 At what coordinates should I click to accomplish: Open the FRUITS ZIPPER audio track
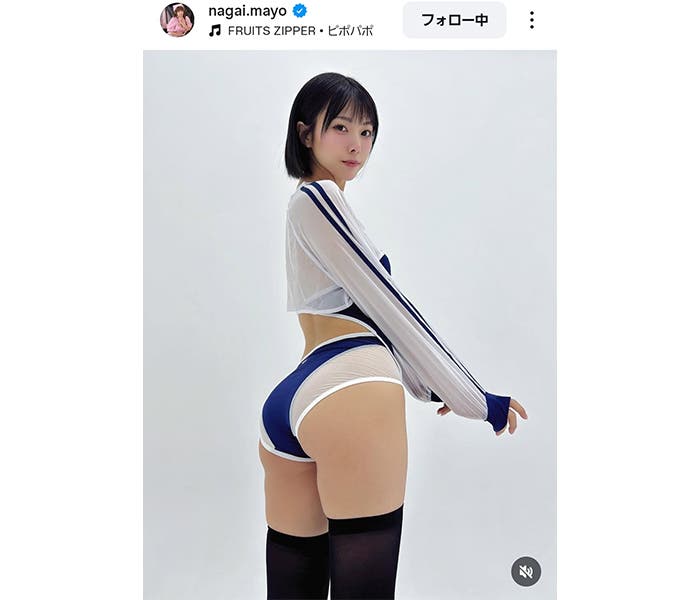[299, 31]
